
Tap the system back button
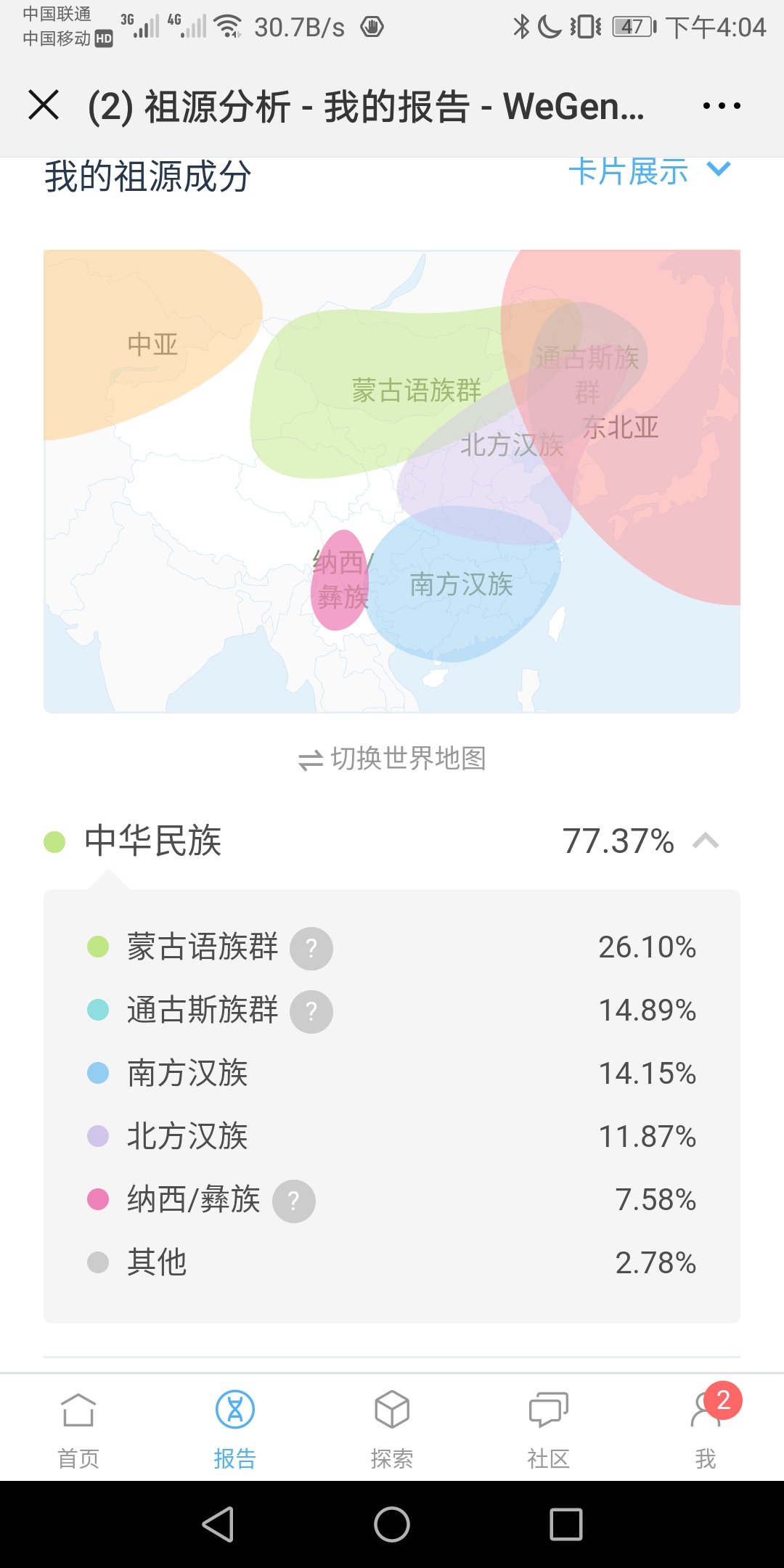coord(218,1524)
